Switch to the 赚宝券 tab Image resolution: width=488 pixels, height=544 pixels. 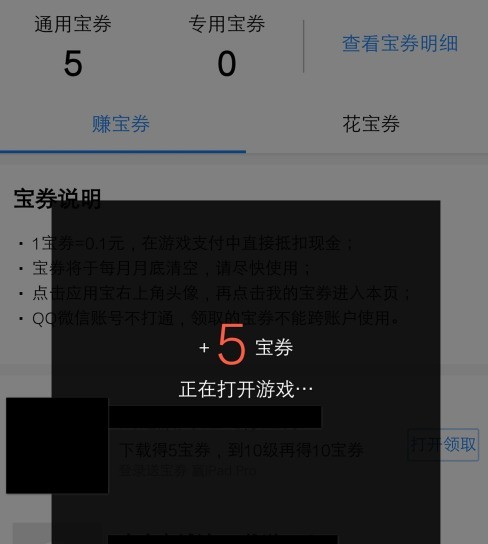point(121,124)
